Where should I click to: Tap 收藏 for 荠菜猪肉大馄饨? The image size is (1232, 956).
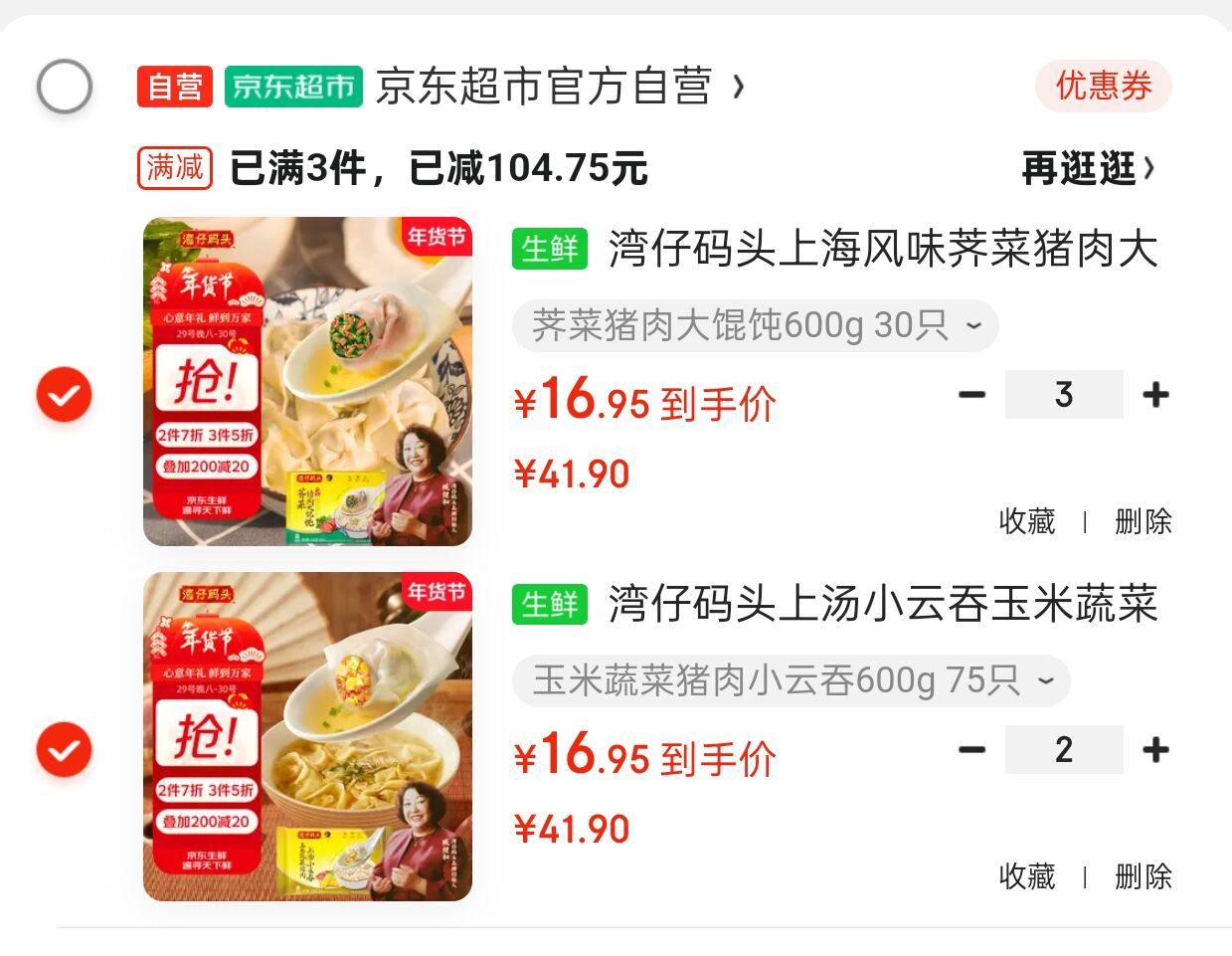click(x=1026, y=521)
